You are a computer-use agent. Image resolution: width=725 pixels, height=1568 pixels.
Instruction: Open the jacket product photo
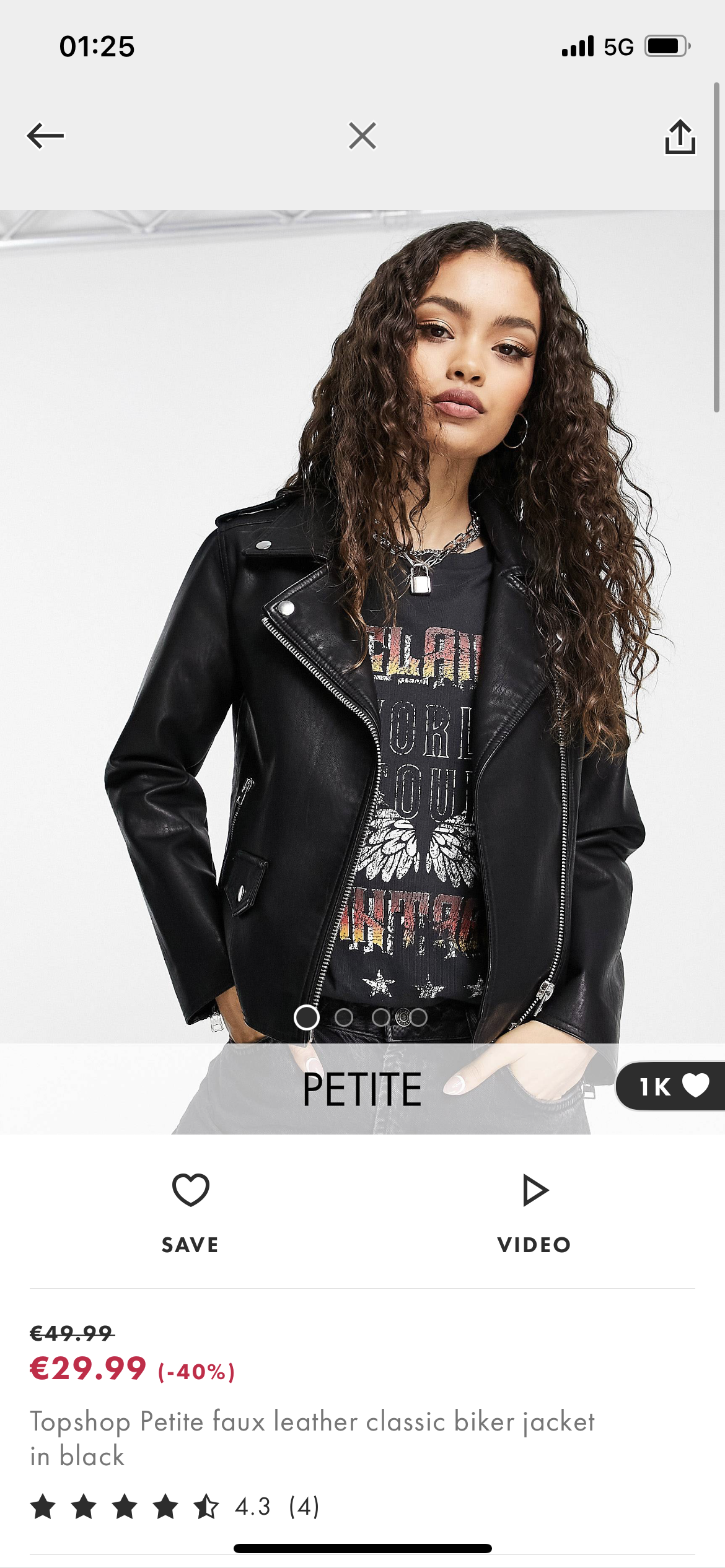point(362,672)
